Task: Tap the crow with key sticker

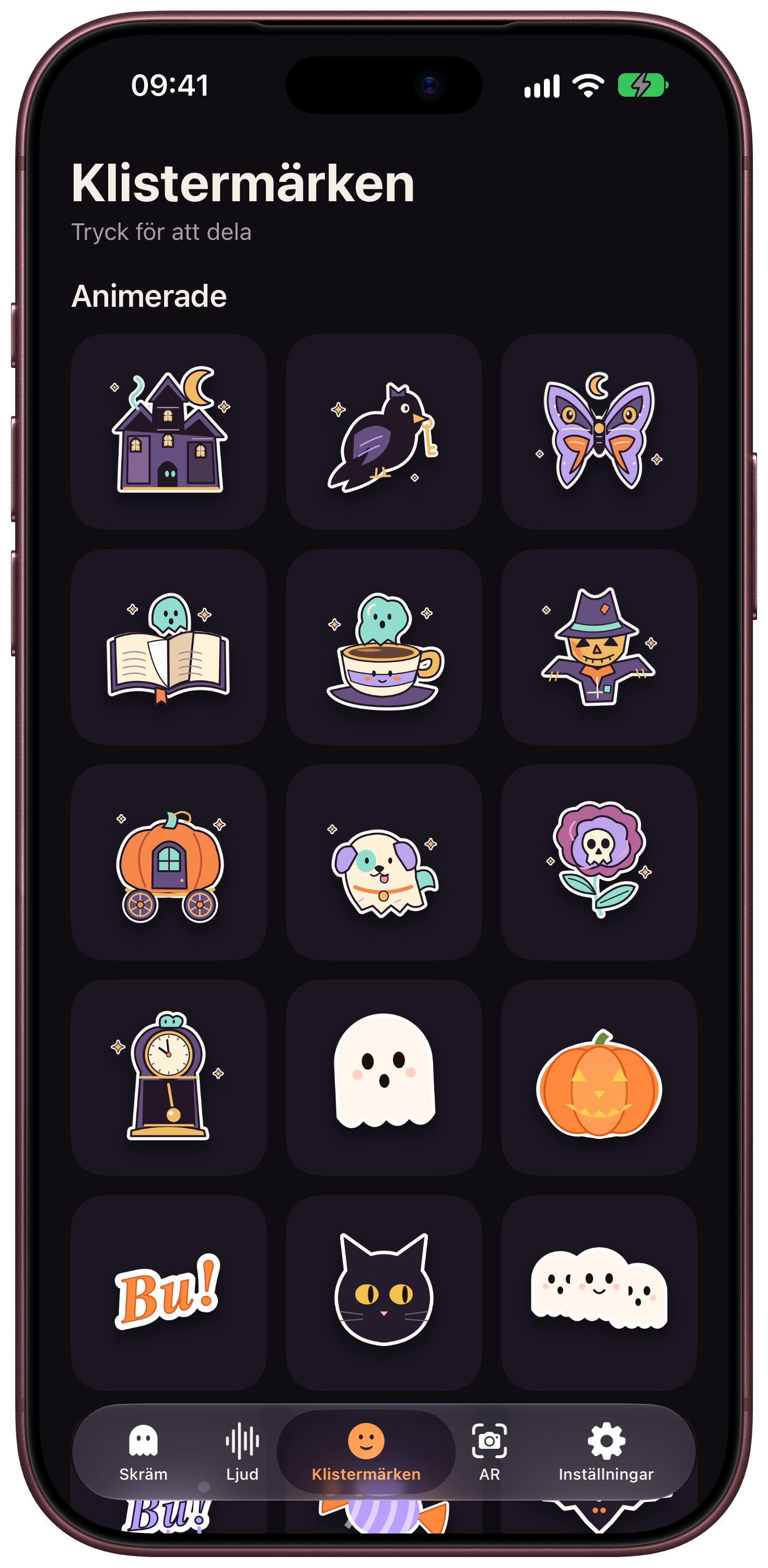Action: click(x=383, y=431)
